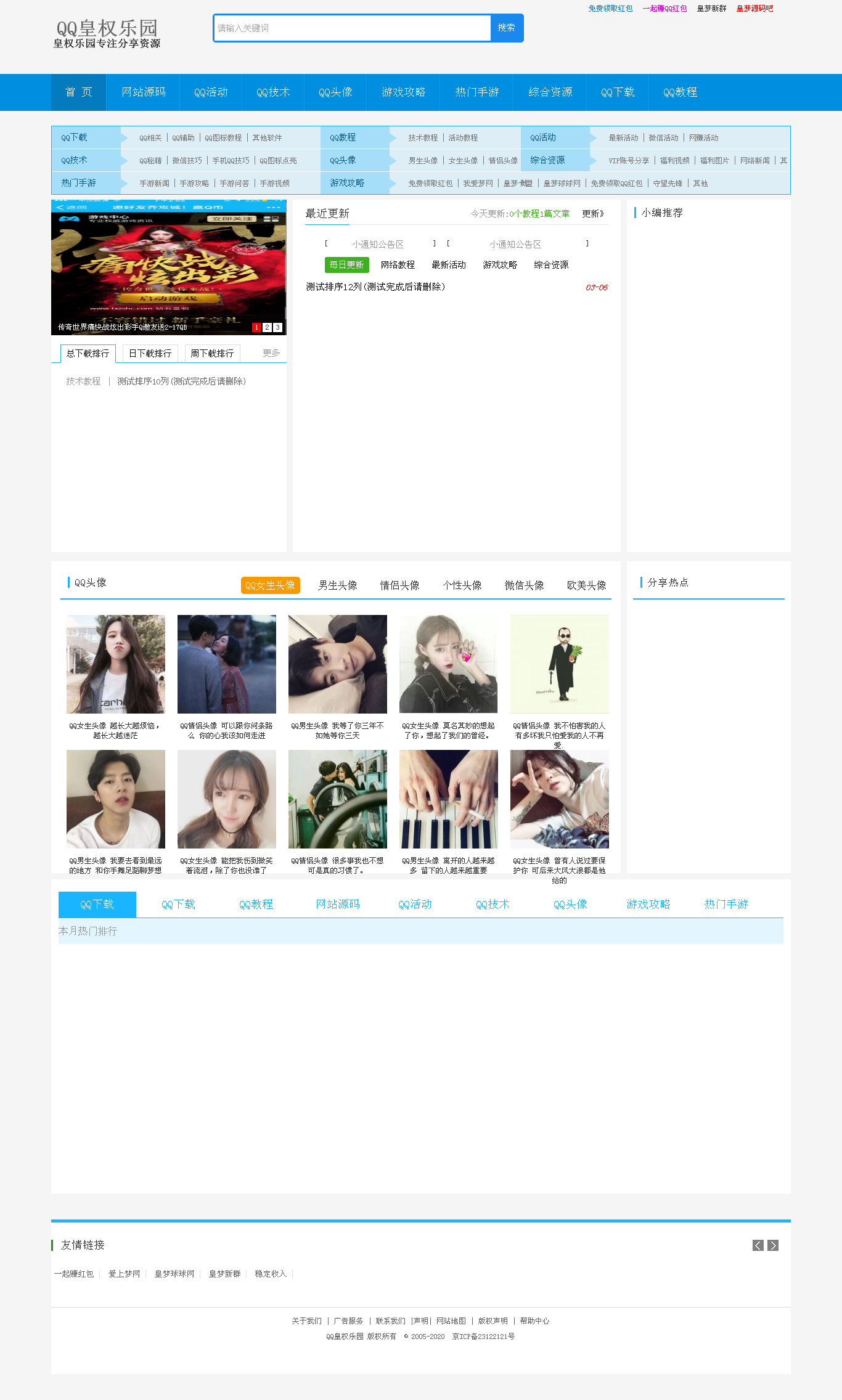Tap the 搜索 search button
Screen dimensions: 842x1400
(507, 28)
